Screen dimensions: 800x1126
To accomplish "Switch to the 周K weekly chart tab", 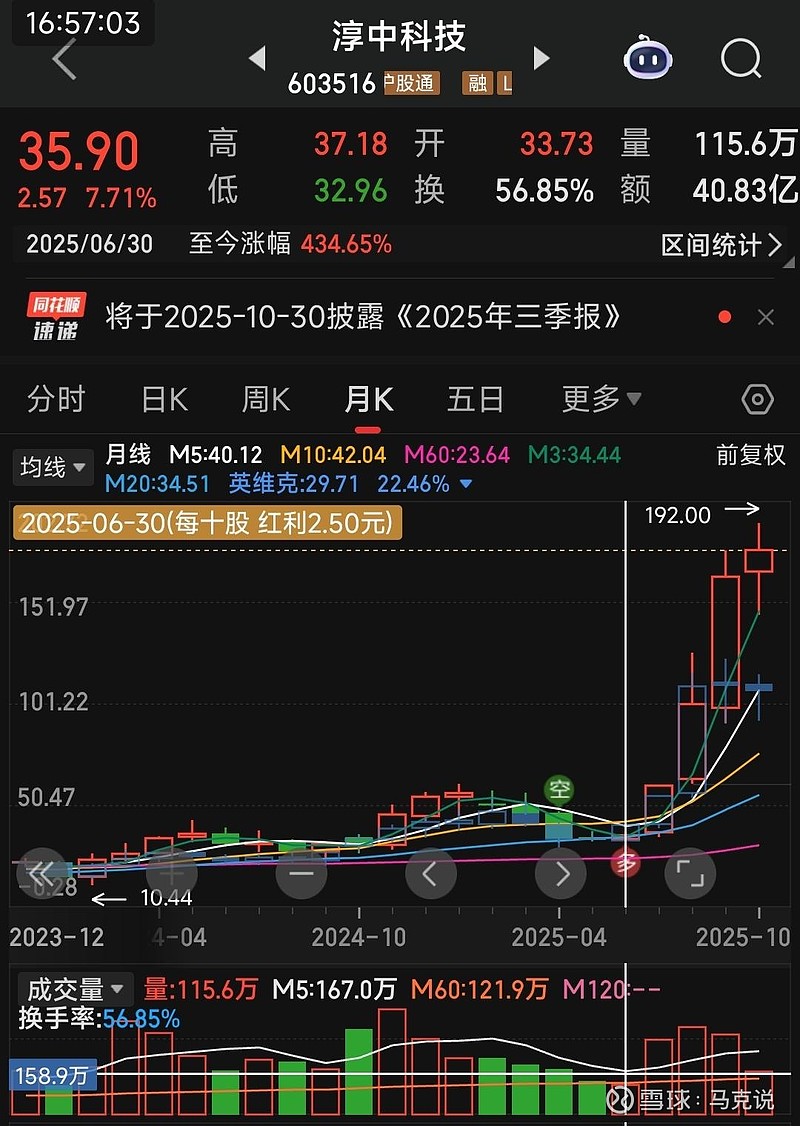I will pyautogui.click(x=264, y=398).
